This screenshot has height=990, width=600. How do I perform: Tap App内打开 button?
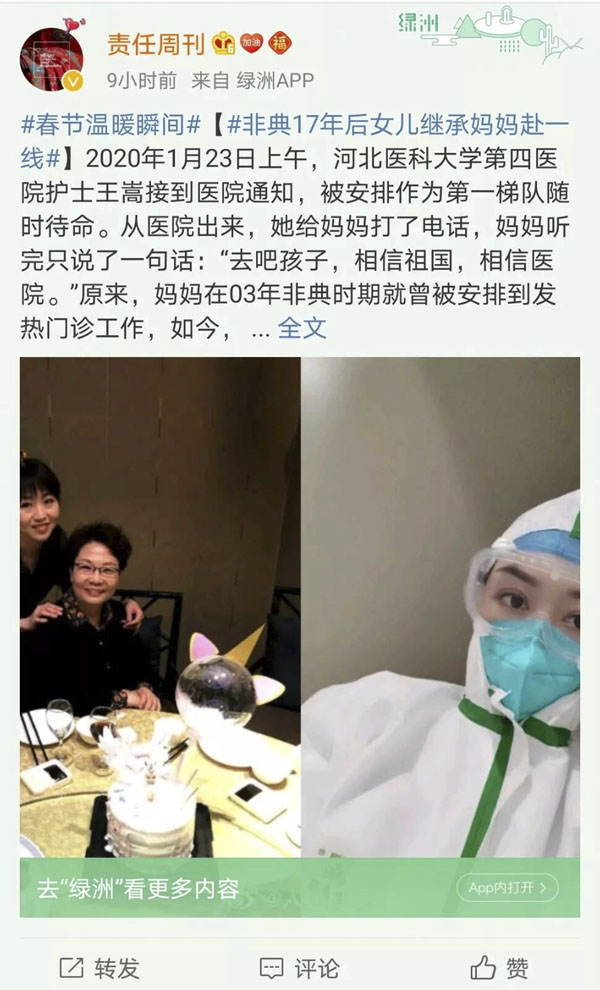point(508,887)
